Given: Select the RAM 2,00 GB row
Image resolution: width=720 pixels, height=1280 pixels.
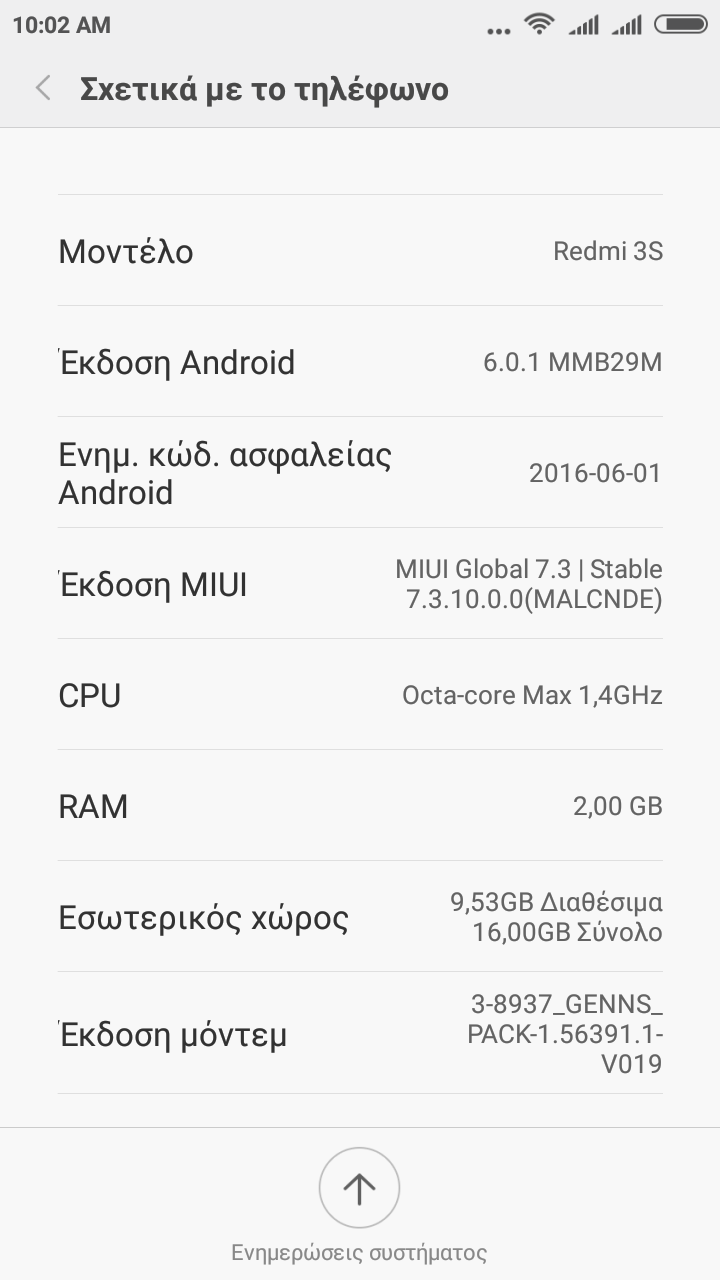Looking at the screenshot, I should pos(360,806).
